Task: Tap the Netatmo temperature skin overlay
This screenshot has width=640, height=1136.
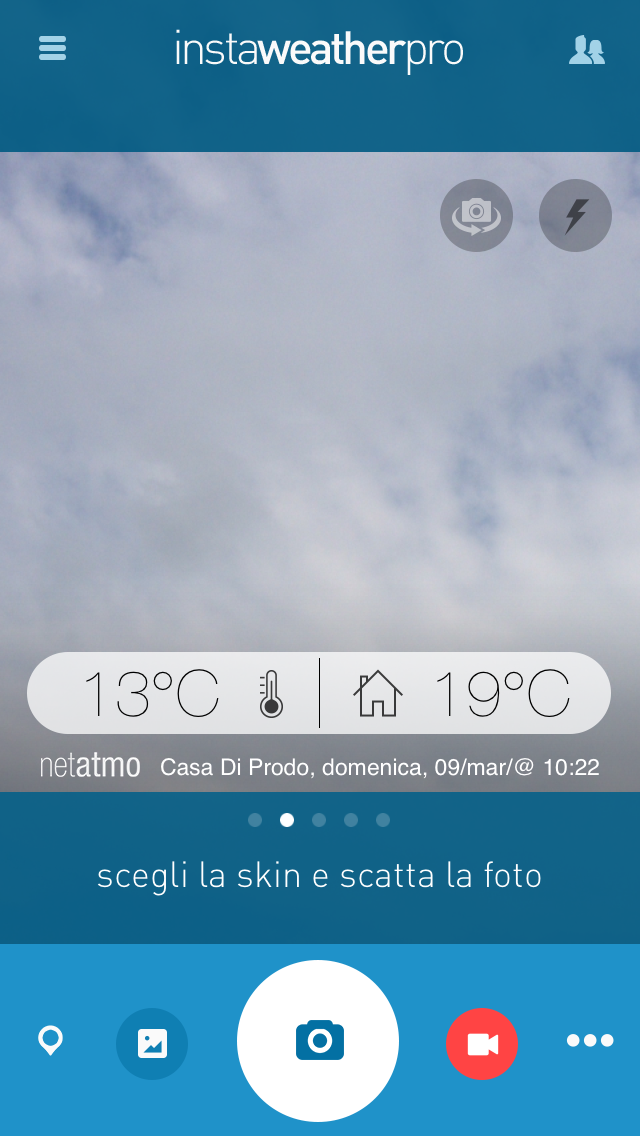Action: 318,694
